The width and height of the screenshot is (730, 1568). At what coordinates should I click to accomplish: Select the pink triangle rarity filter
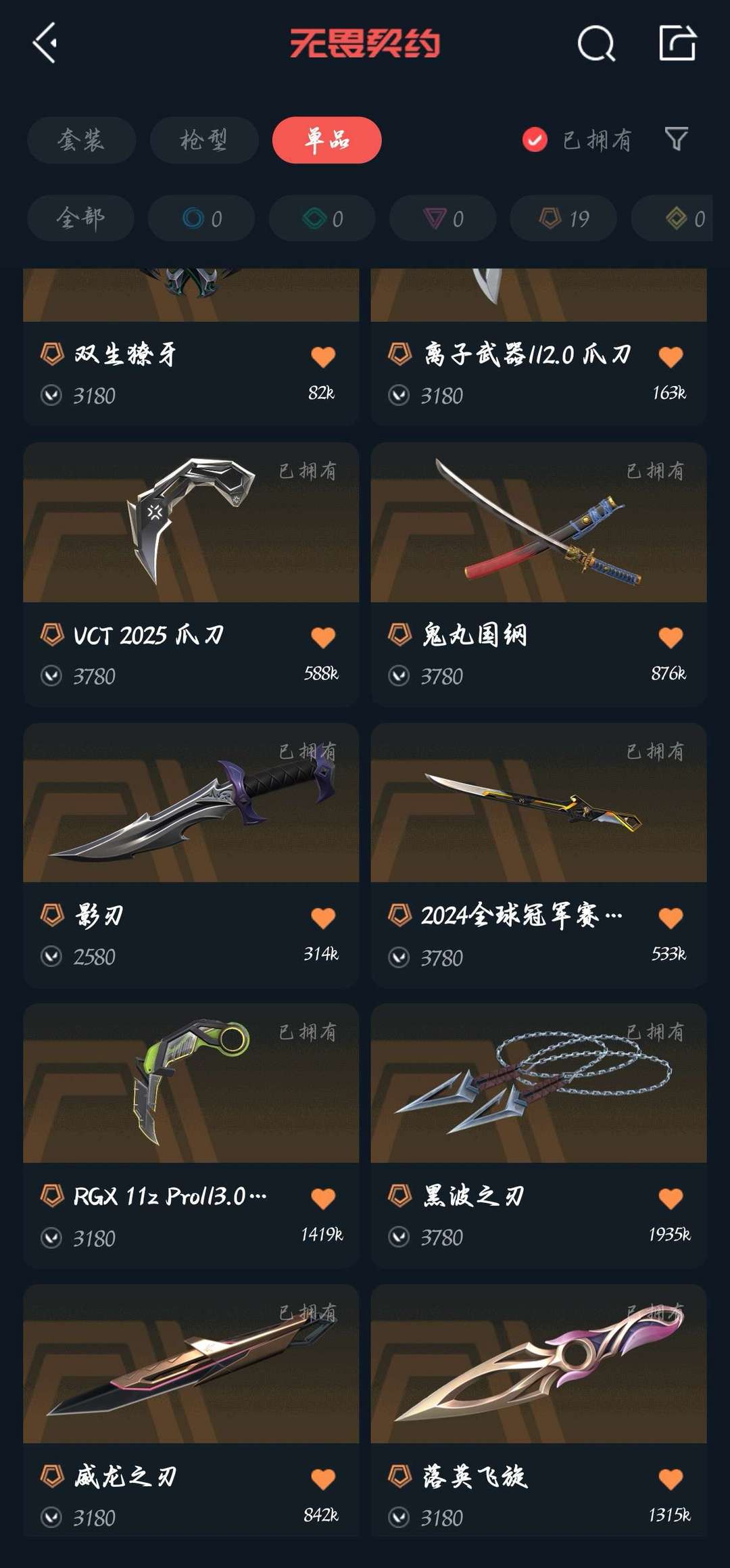(441, 218)
